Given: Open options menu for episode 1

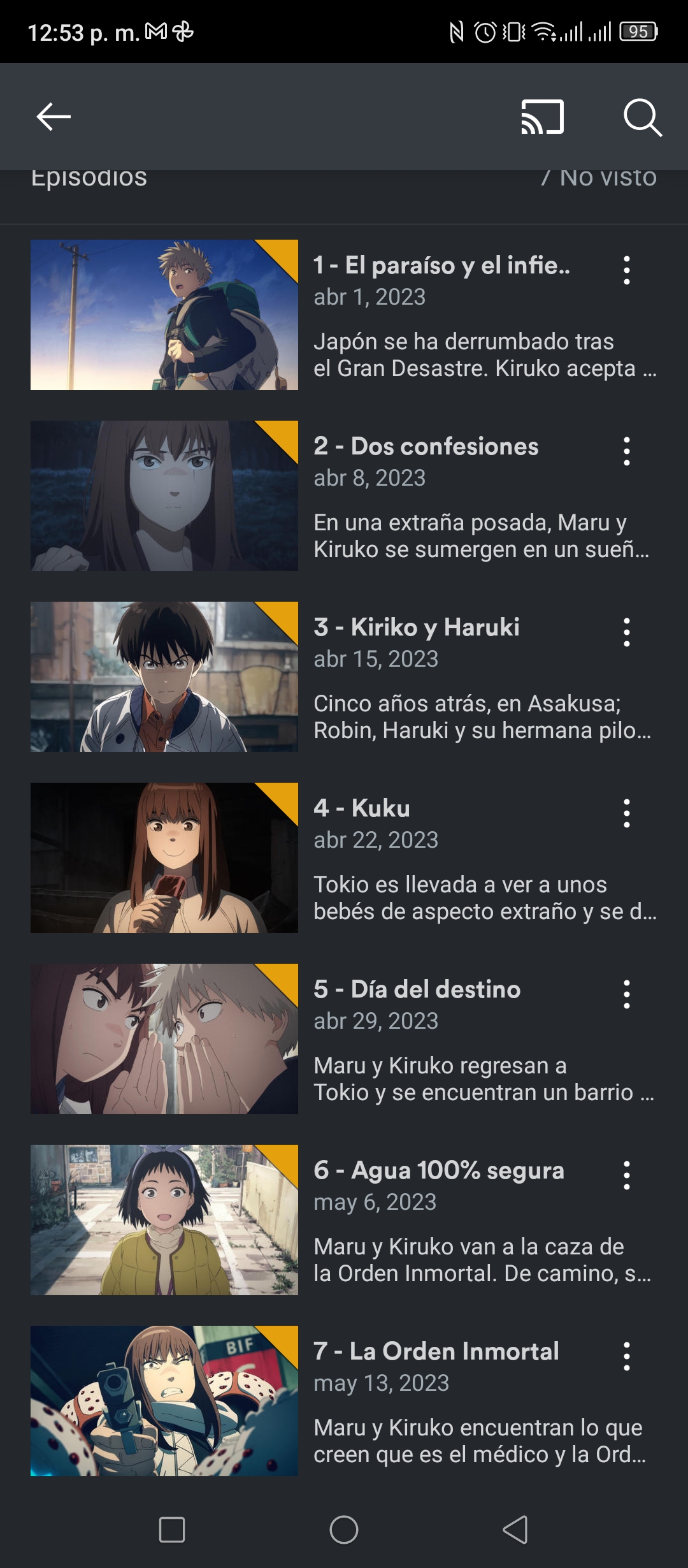Looking at the screenshot, I should point(627,270).
